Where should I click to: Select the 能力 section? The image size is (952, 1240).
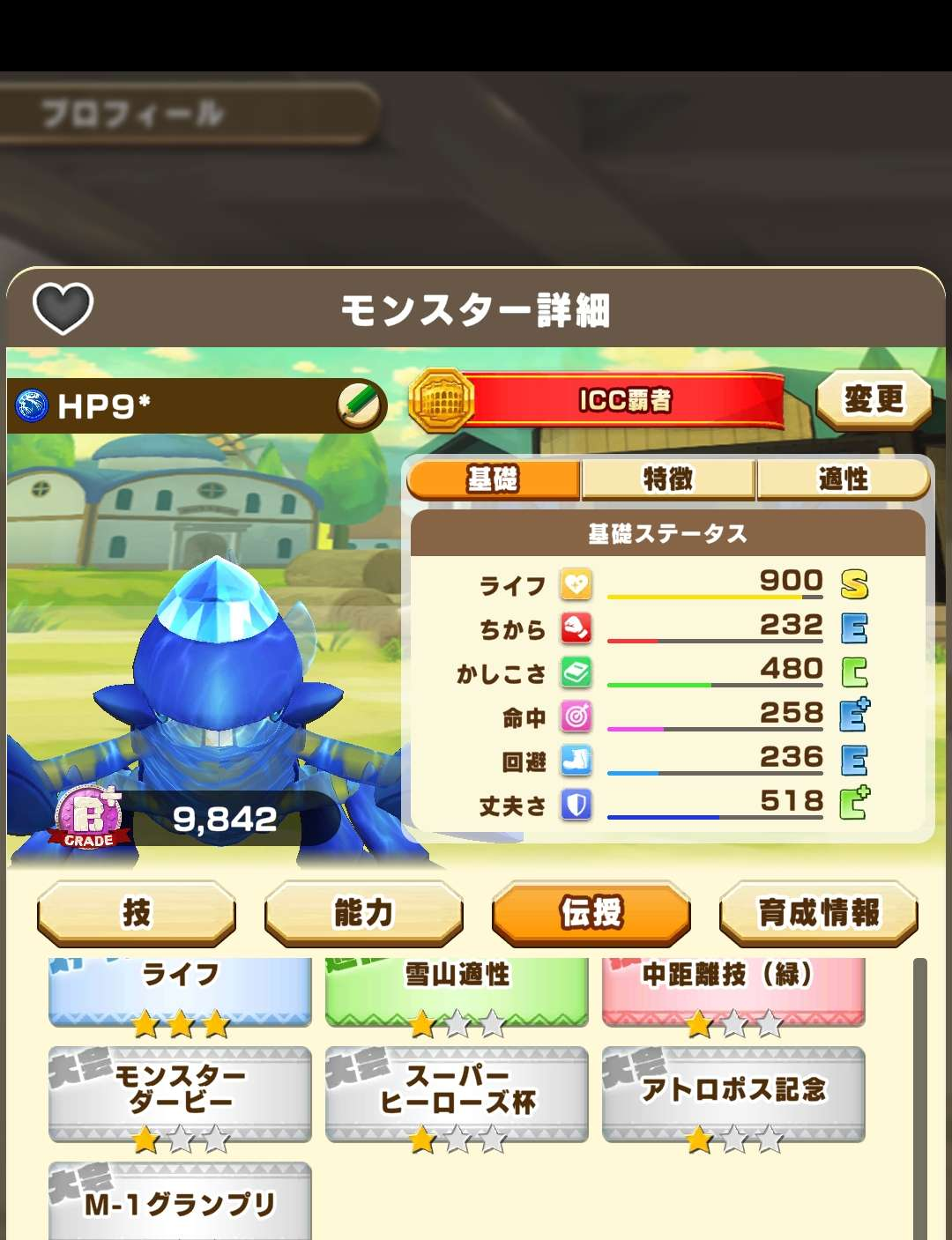click(363, 913)
